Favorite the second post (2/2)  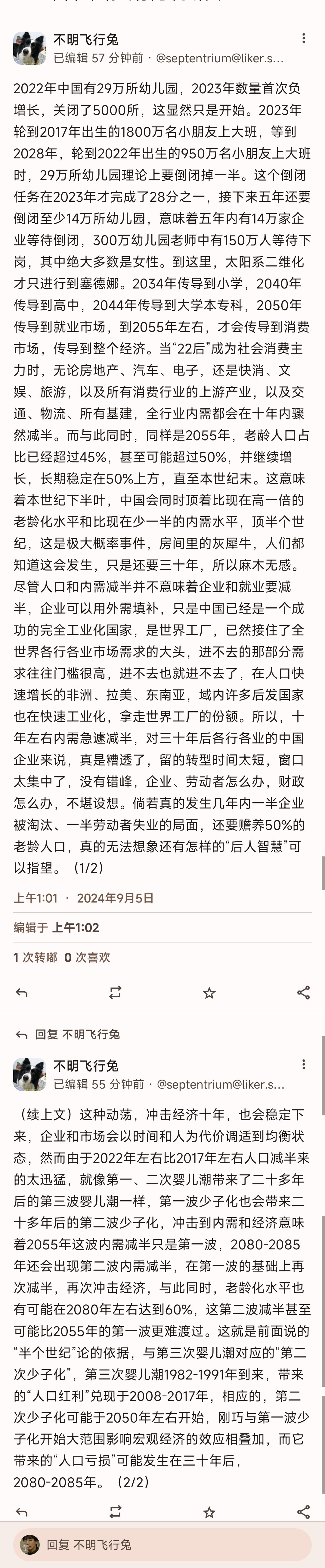click(x=209, y=1512)
